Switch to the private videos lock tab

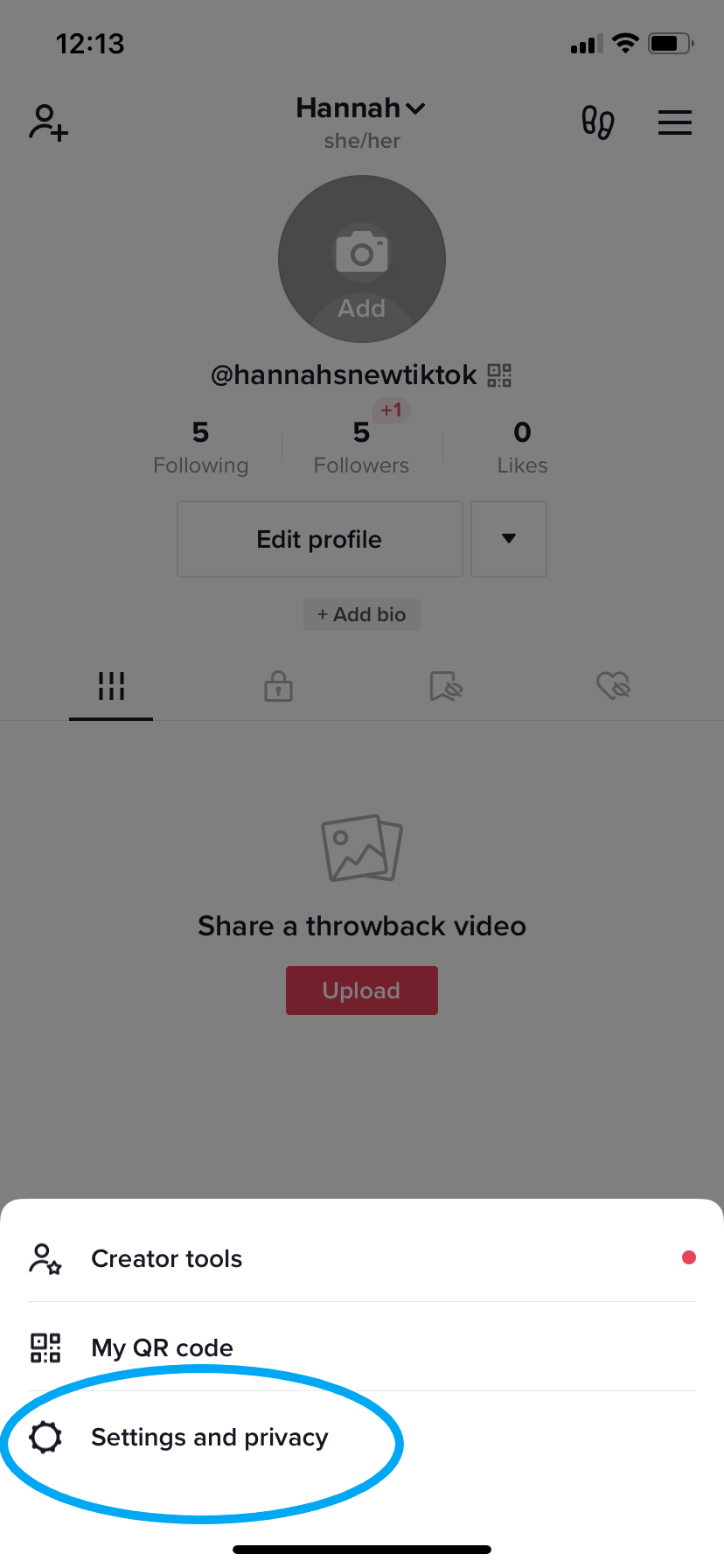coord(278,686)
